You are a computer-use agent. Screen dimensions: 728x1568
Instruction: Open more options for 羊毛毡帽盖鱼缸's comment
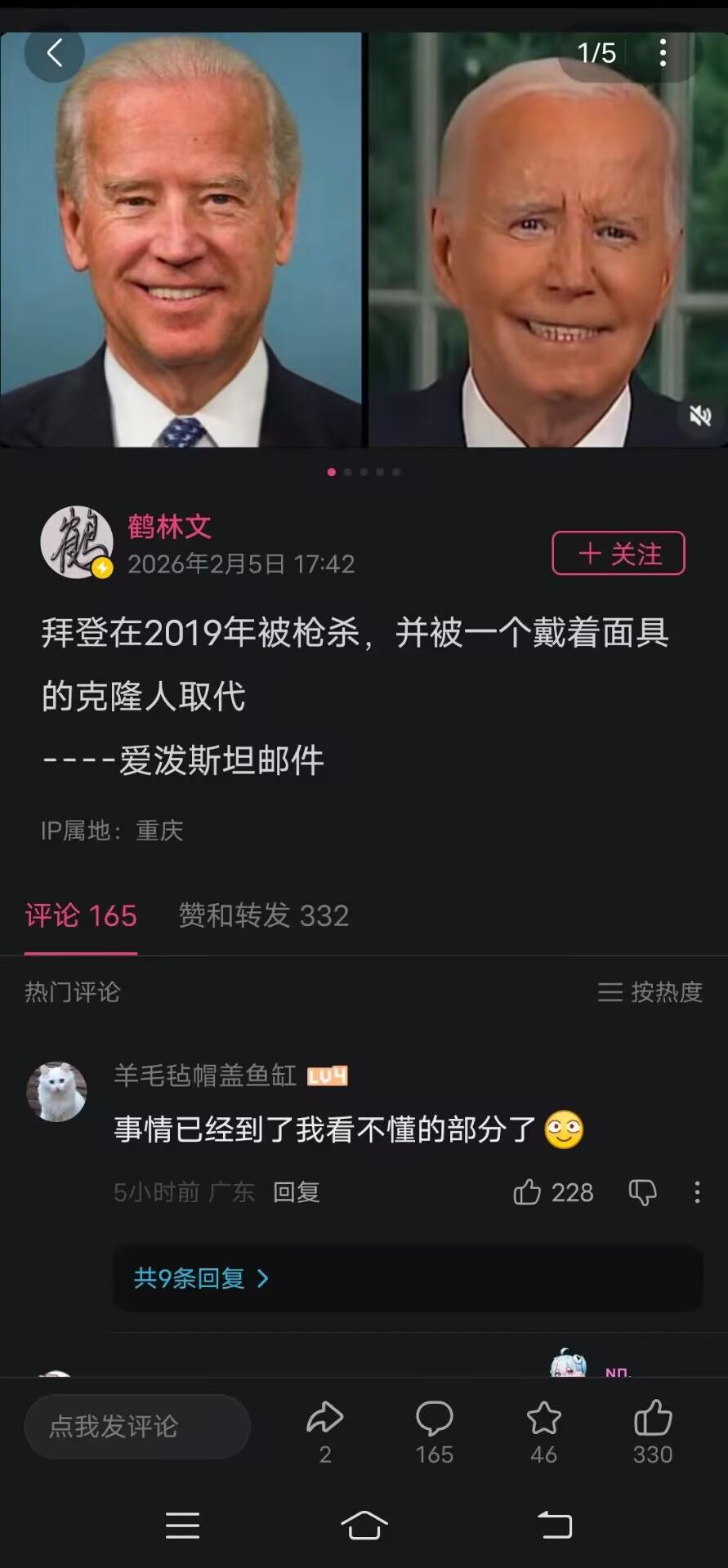pyautogui.click(x=697, y=1192)
